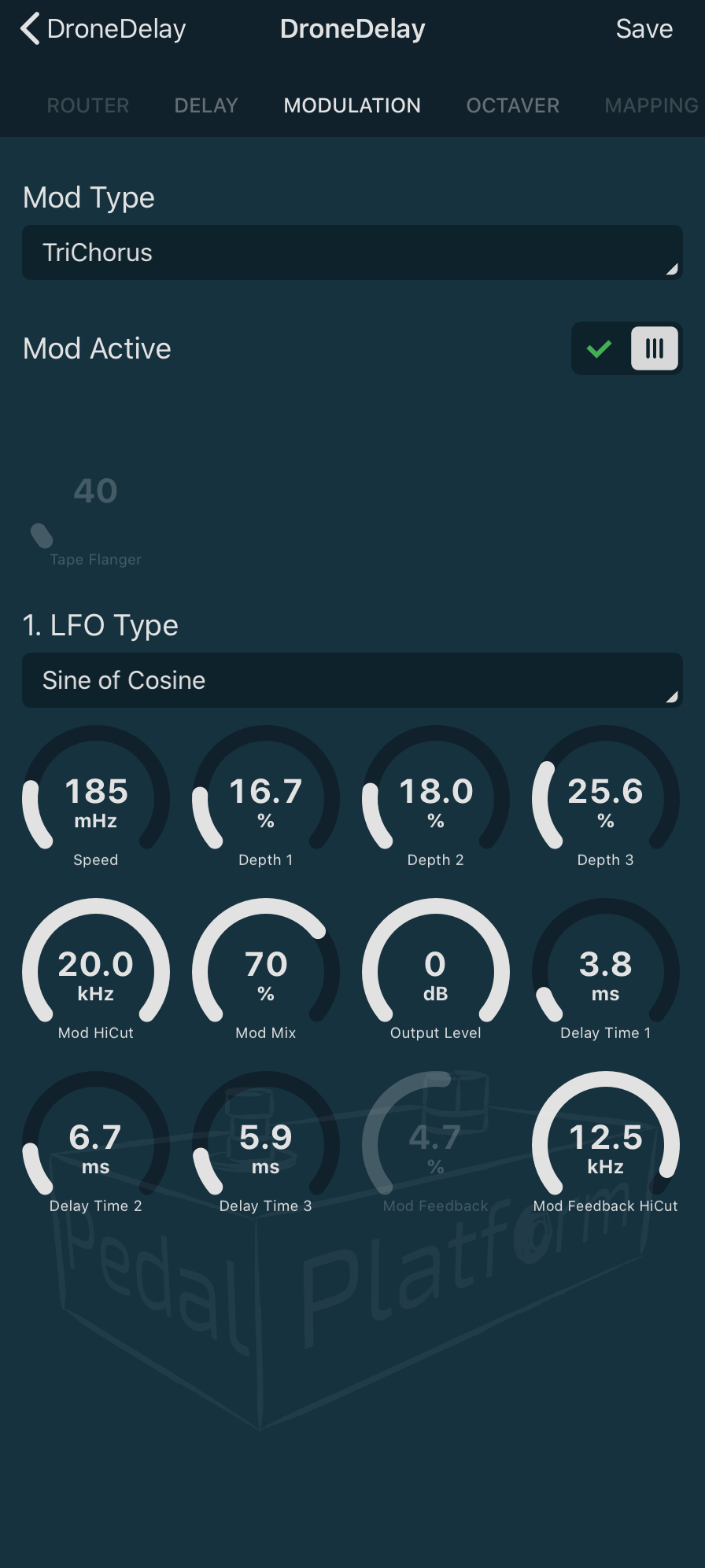
Task: Switch to the DELAY tab
Action: [x=206, y=105]
